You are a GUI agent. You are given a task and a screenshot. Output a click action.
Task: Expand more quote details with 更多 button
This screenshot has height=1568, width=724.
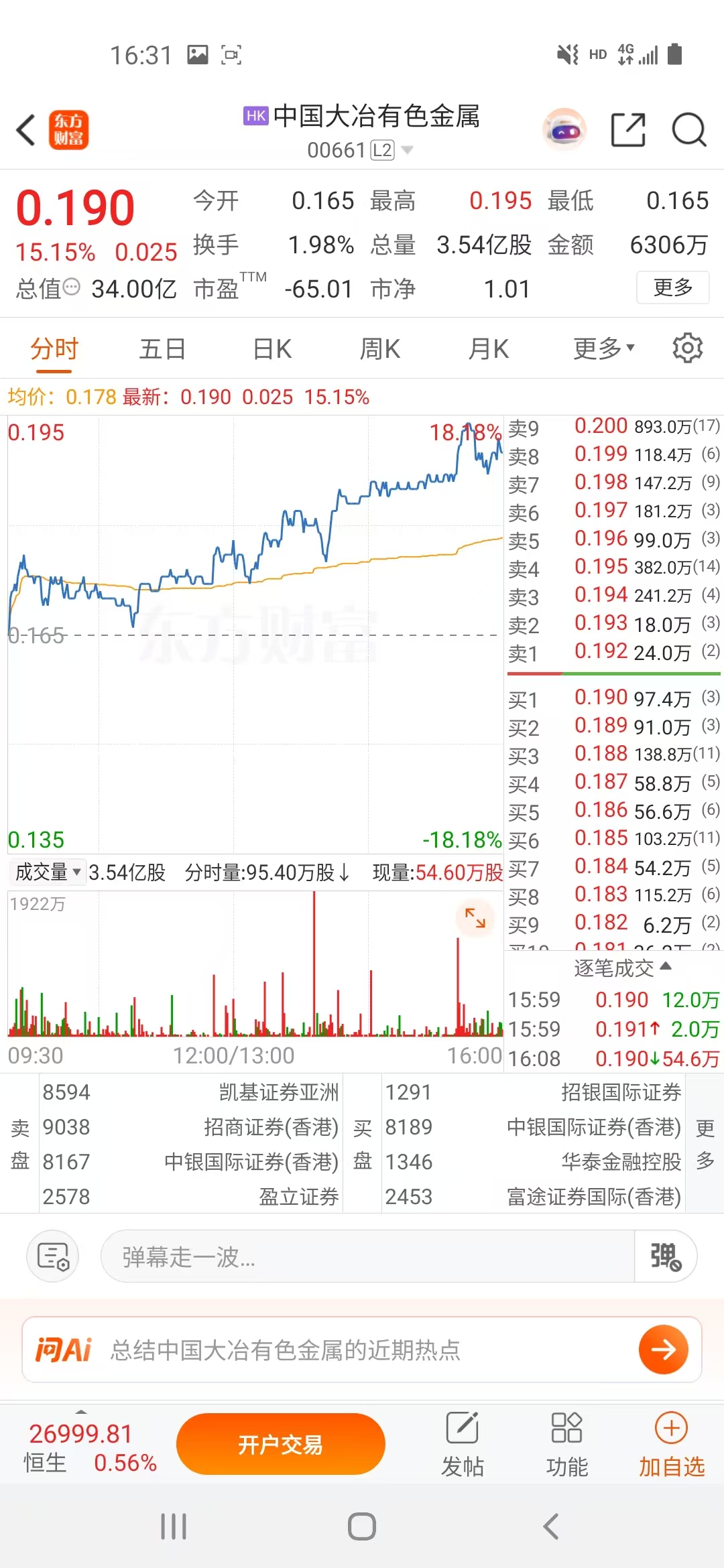tap(672, 287)
